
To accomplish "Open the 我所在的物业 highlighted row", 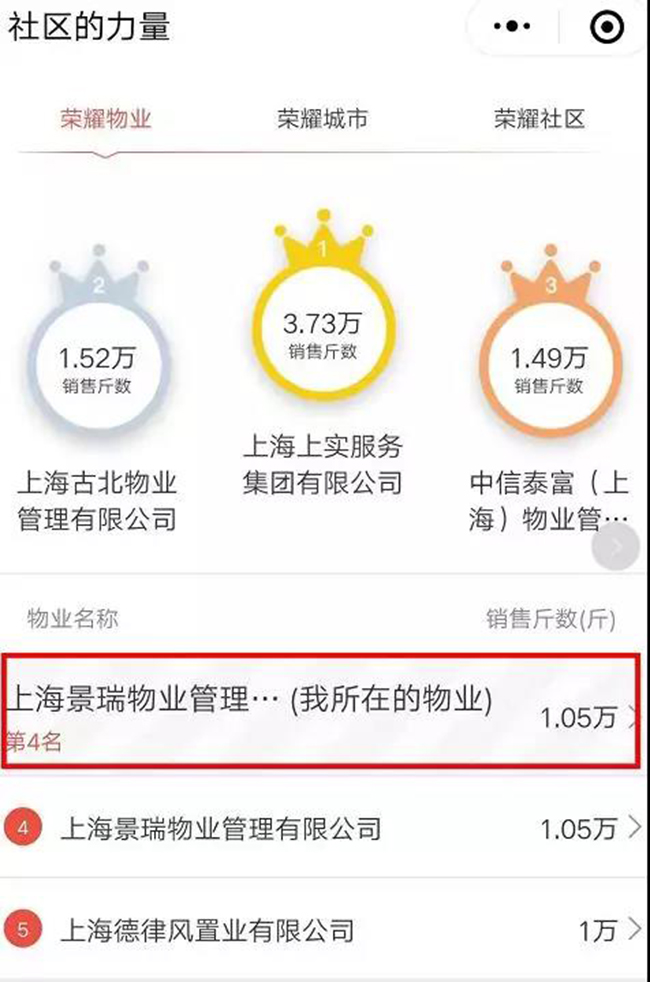I will (322, 711).
